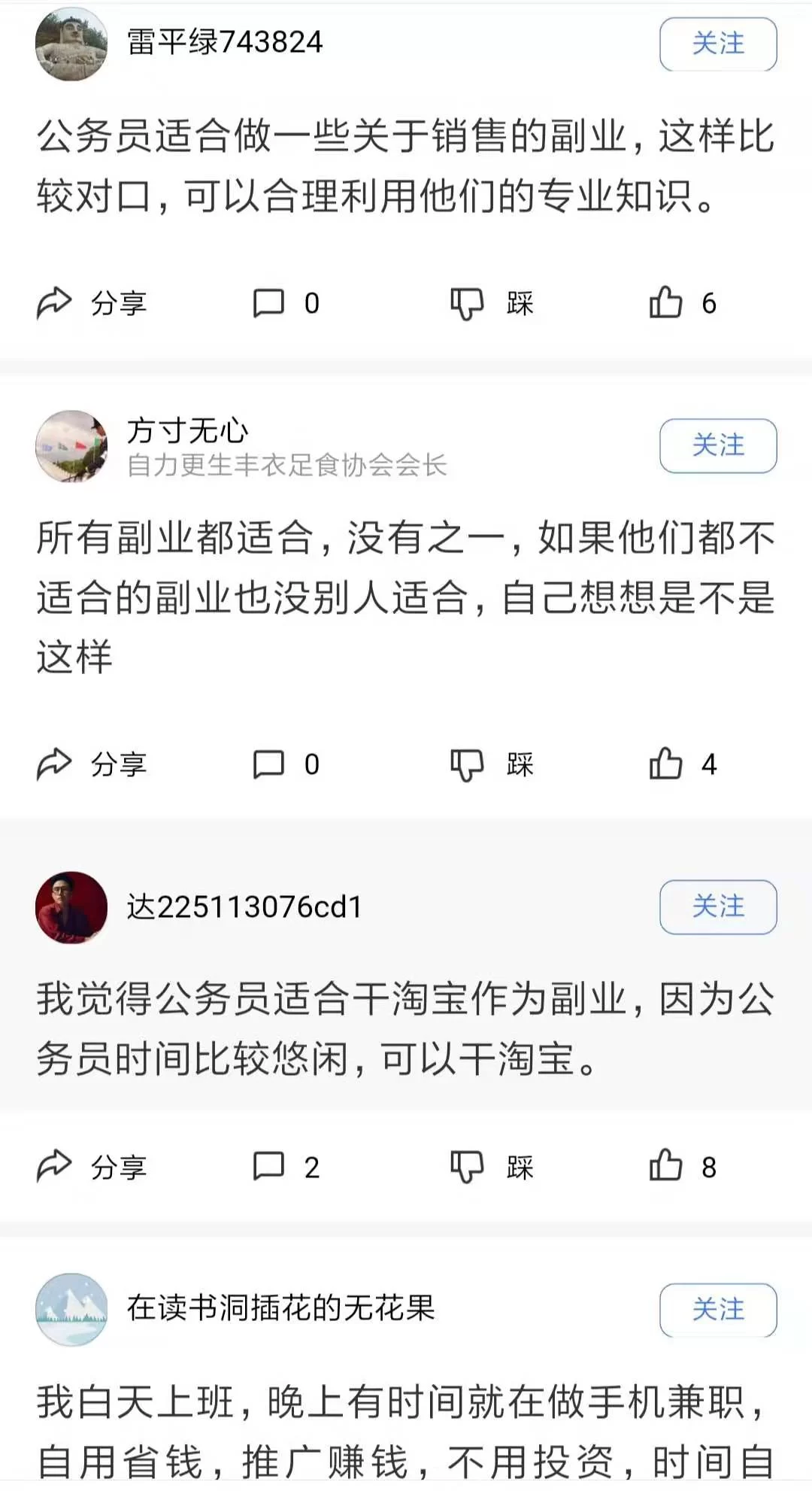Open 雷平绿743824's profile avatar

(71, 44)
